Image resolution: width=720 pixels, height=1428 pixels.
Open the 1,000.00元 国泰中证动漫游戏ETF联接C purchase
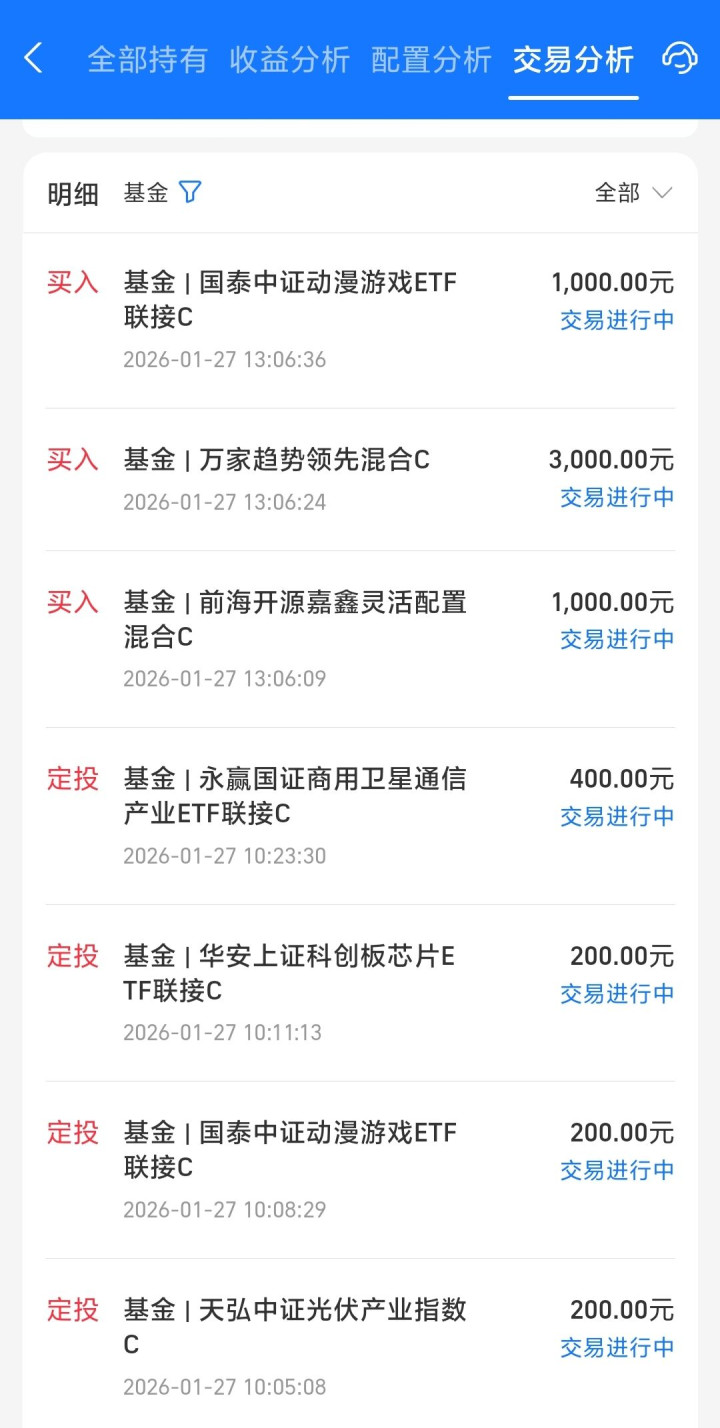point(360,319)
